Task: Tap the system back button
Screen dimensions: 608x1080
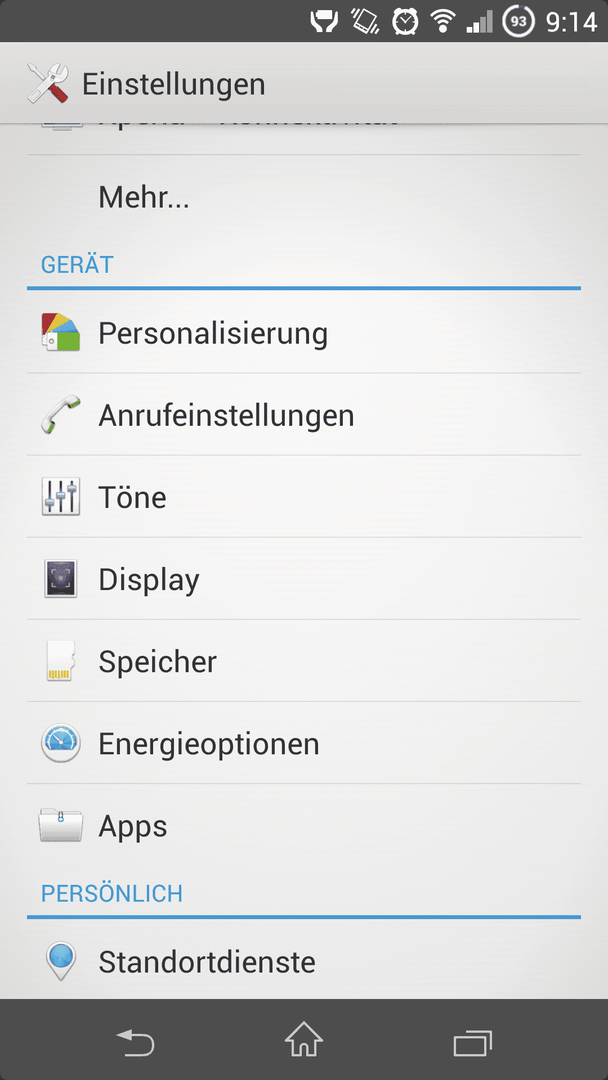Action: tap(135, 1041)
